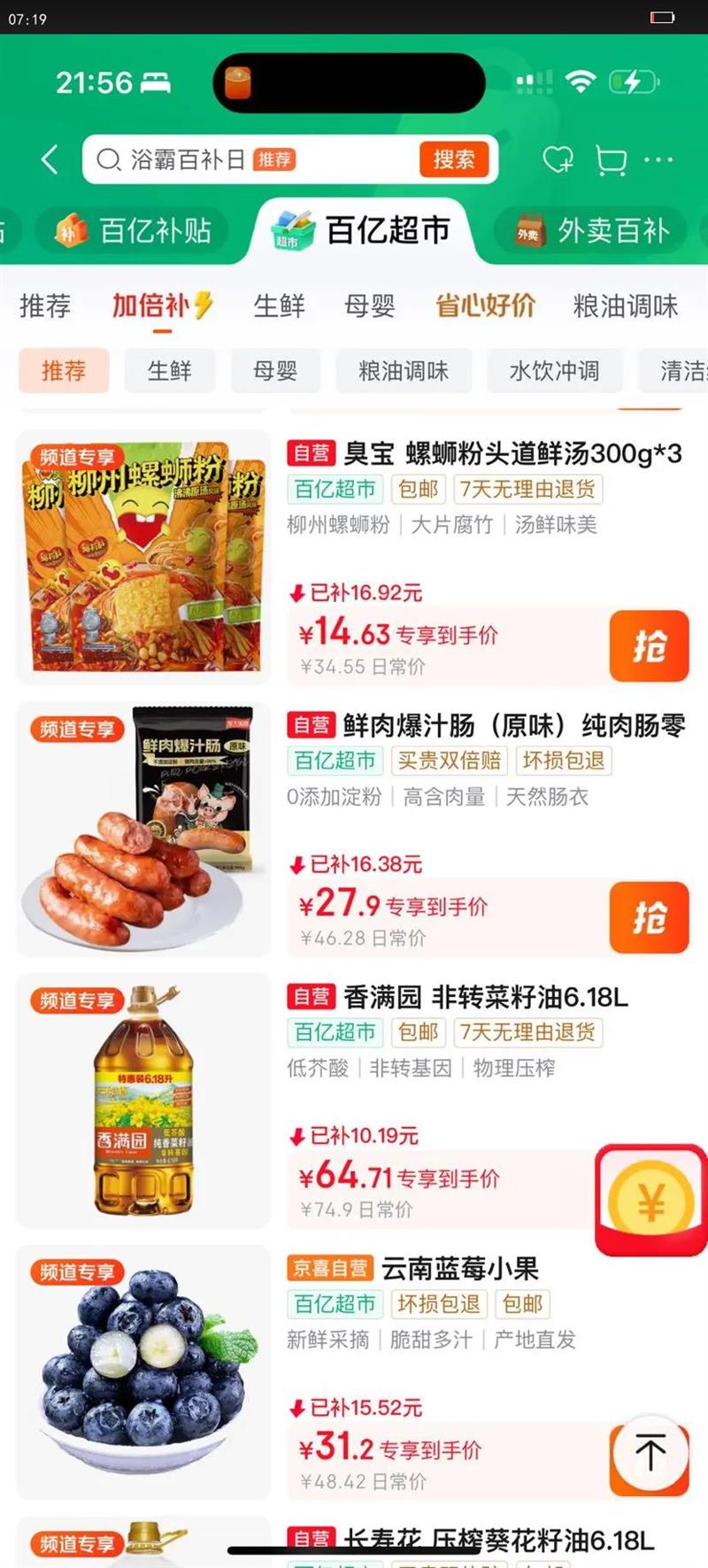Select the 粮油调味 filter chip
Viewport: 708px width, 1568px height.
tap(404, 371)
